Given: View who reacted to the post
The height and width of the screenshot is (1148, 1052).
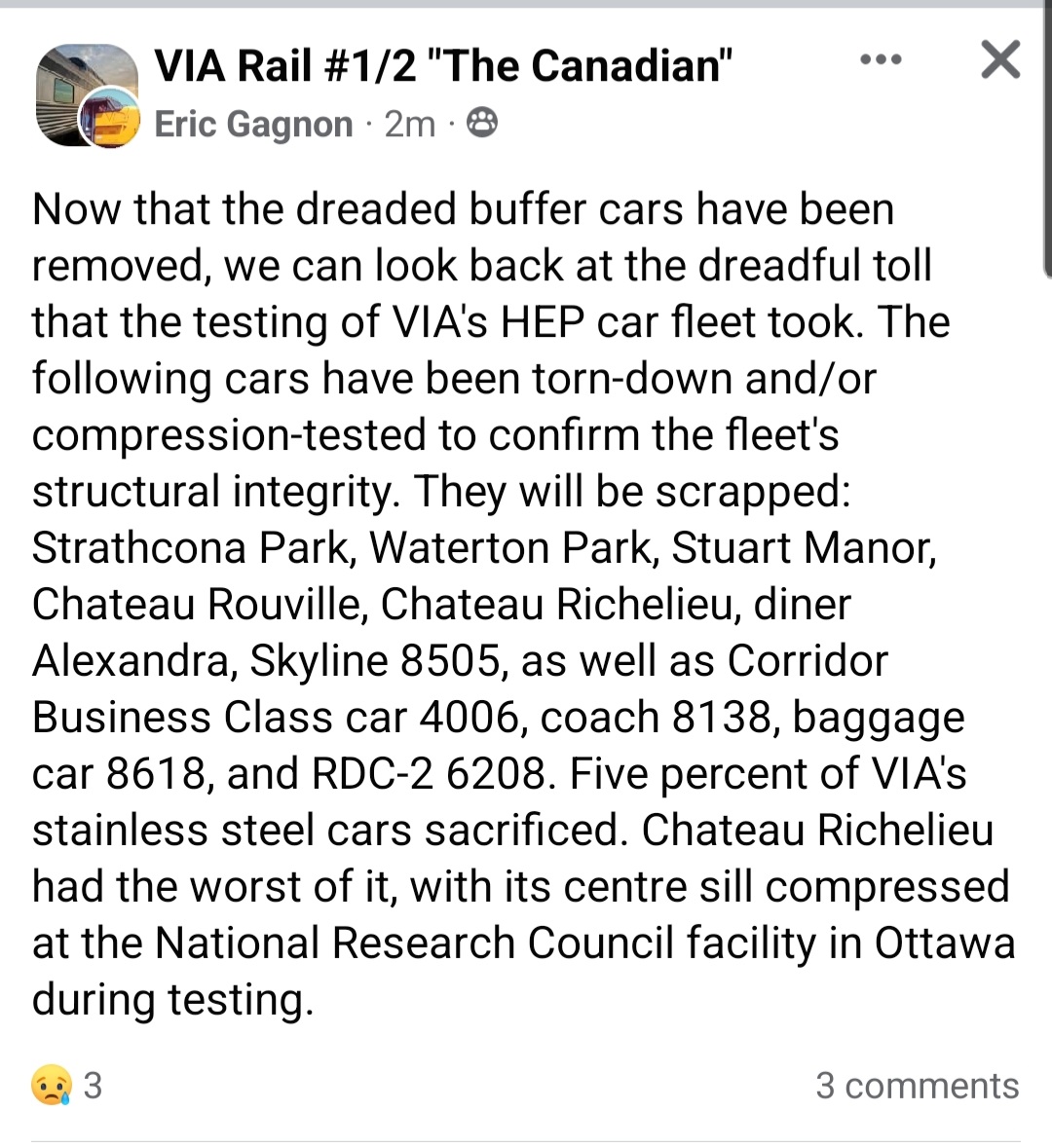Looking at the screenshot, I should coord(66,1085).
